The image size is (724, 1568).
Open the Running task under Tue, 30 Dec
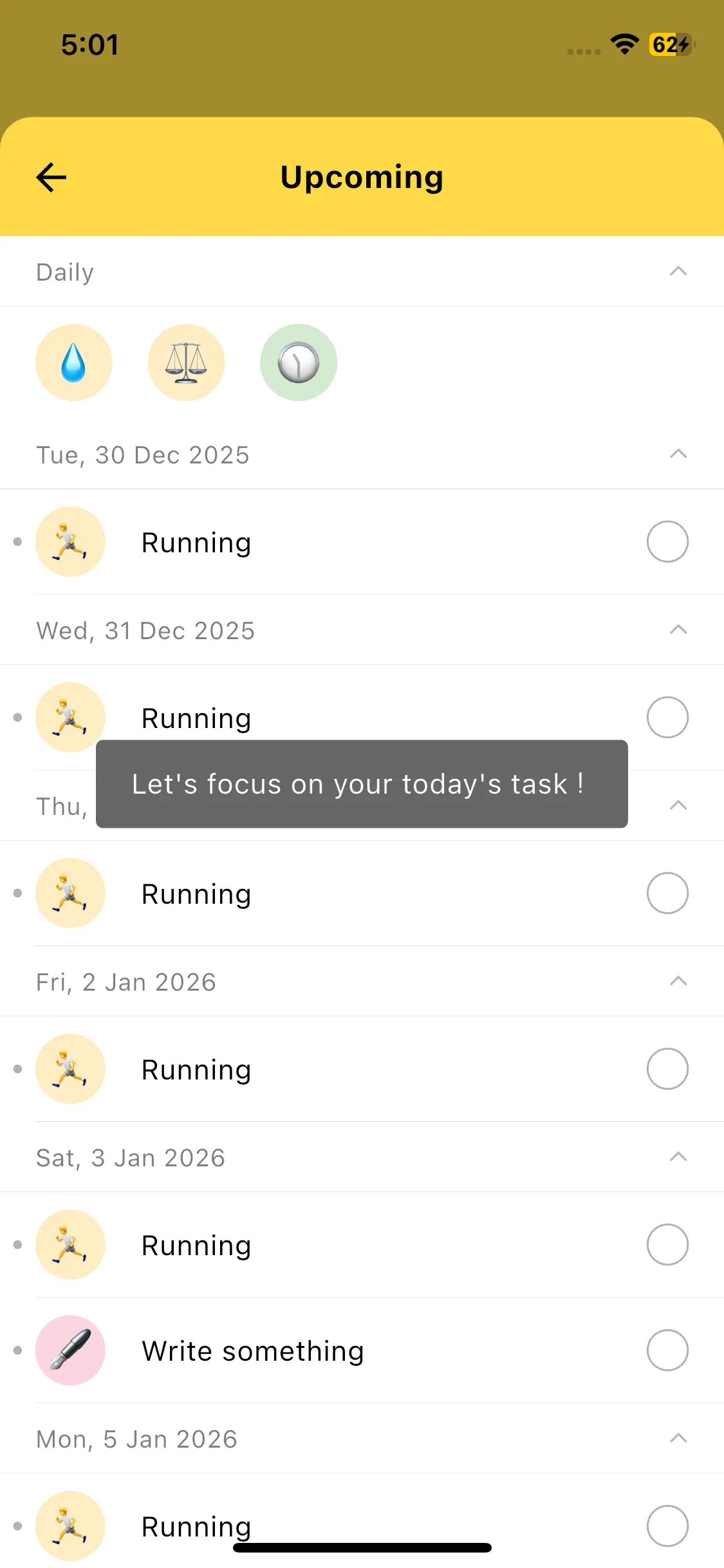(196, 543)
